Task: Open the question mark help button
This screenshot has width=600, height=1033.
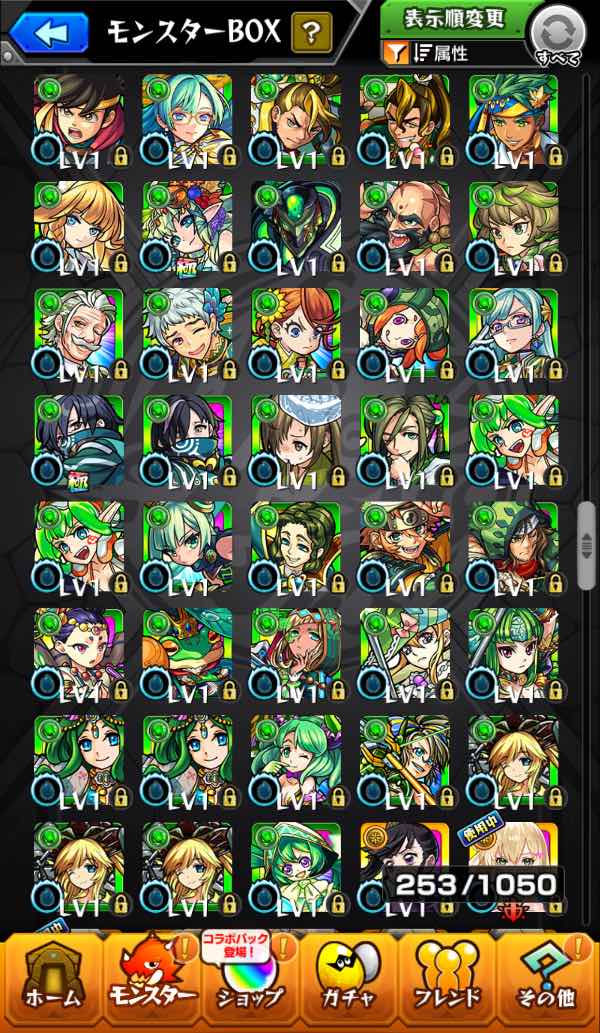Action: point(312,33)
